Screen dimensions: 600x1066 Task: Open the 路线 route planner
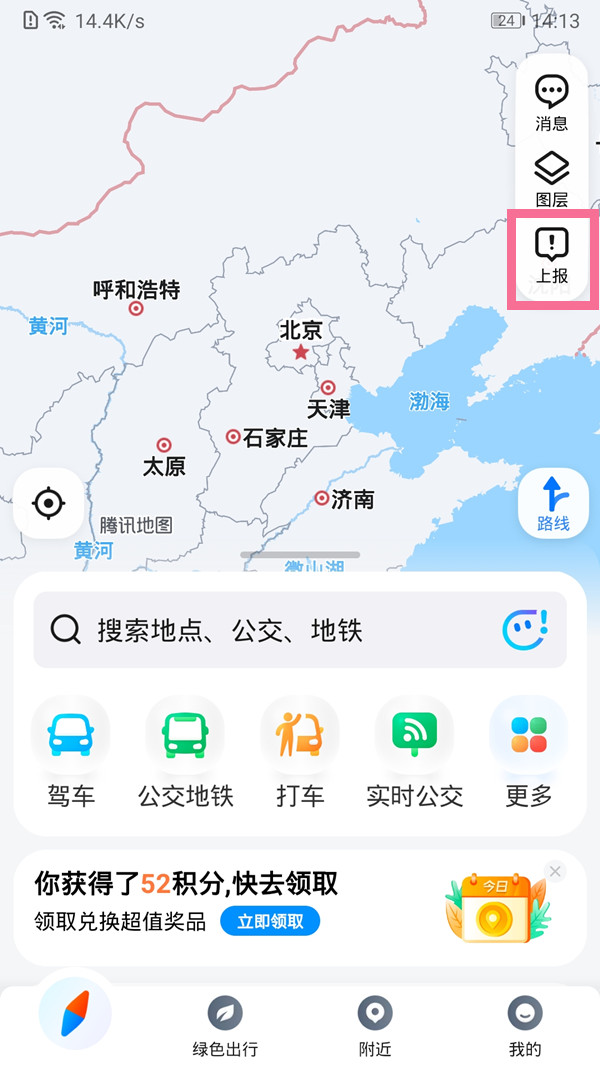click(553, 503)
